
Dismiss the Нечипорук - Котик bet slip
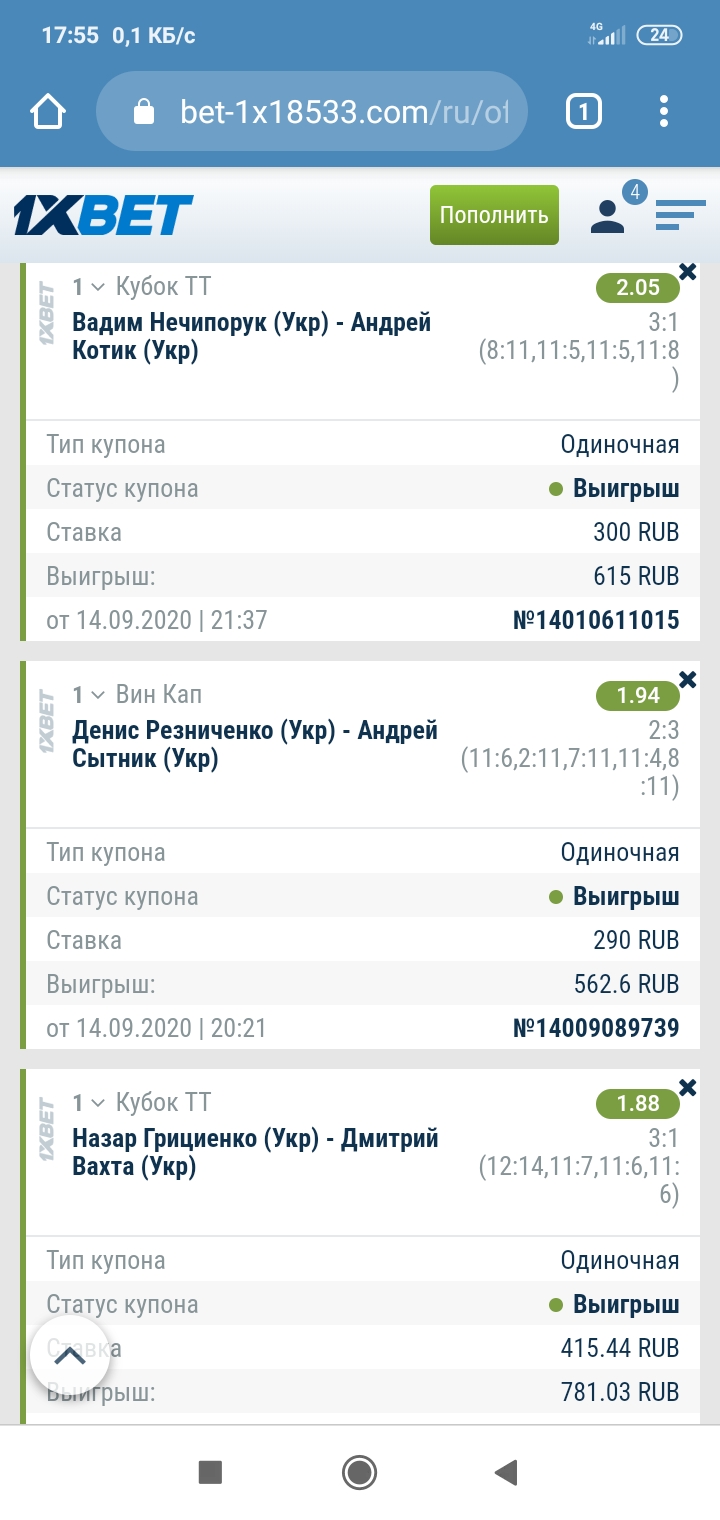[688, 271]
